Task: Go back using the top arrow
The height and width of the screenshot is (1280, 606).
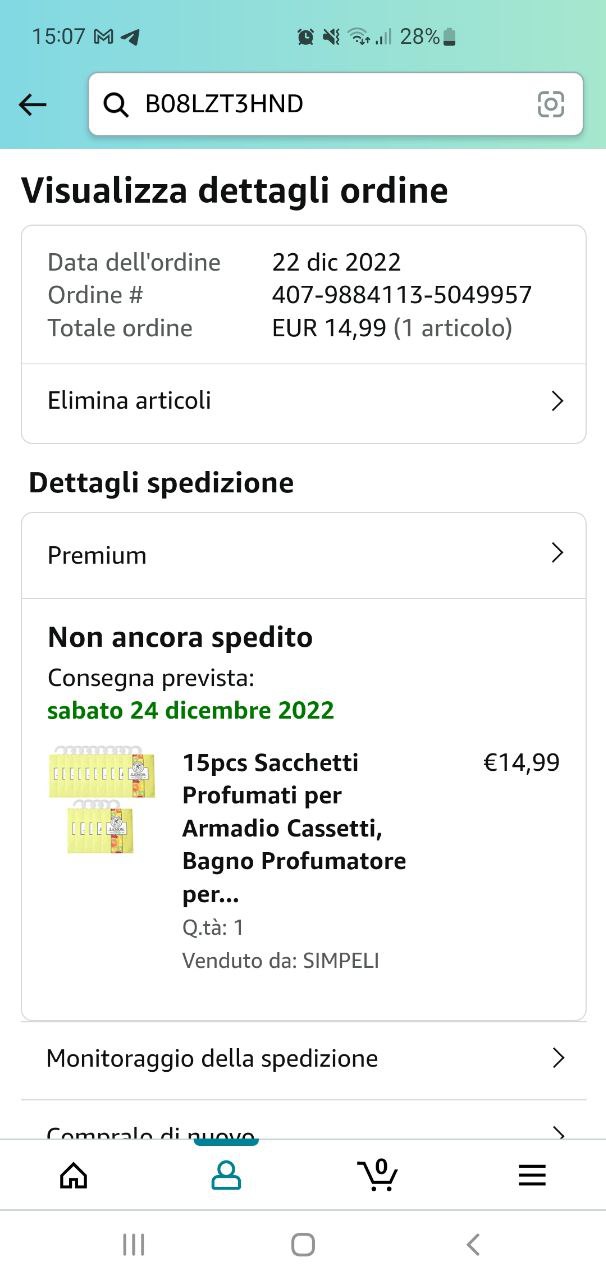Action: click(x=33, y=104)
